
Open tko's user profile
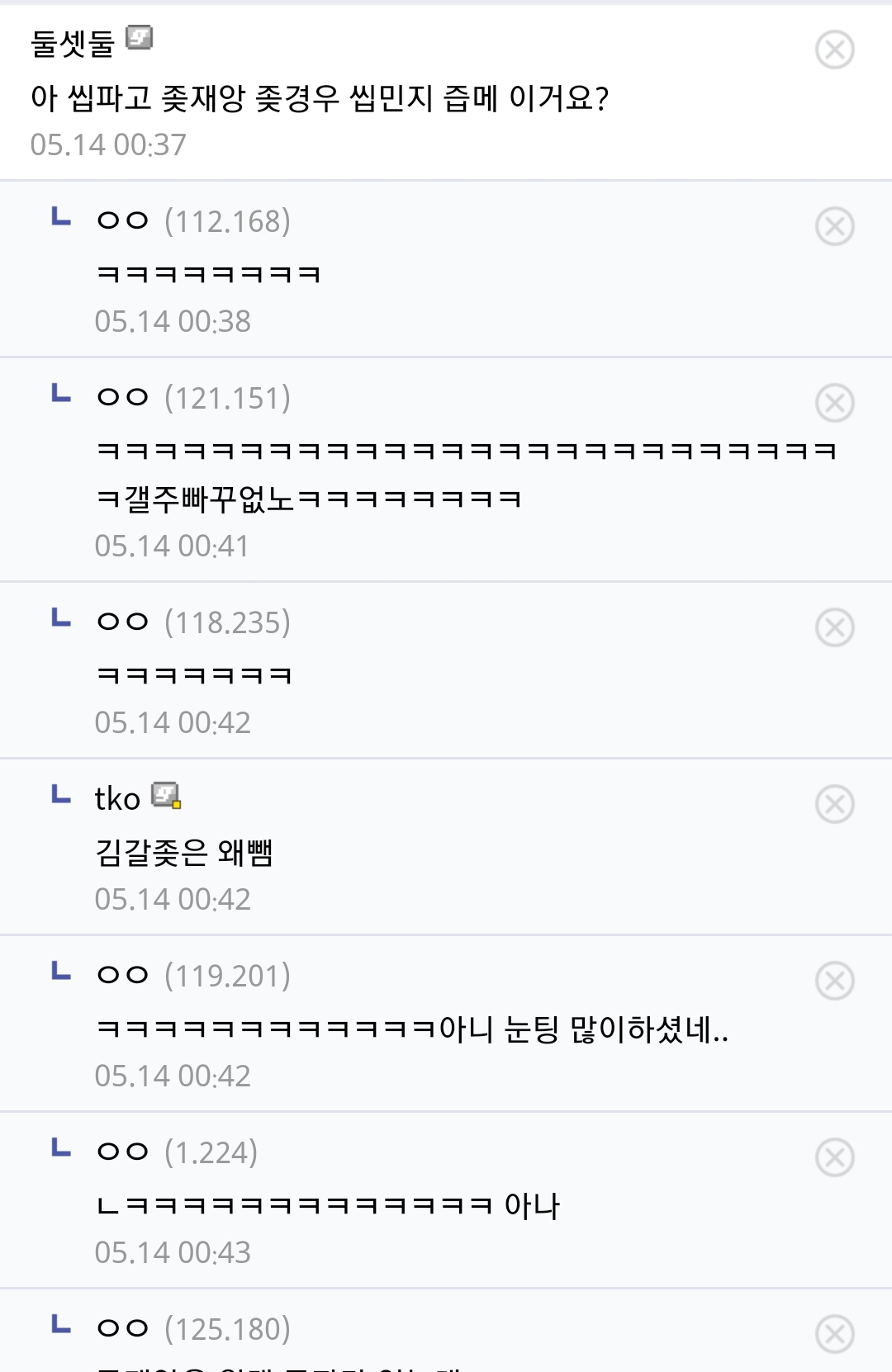click(117, 798)
